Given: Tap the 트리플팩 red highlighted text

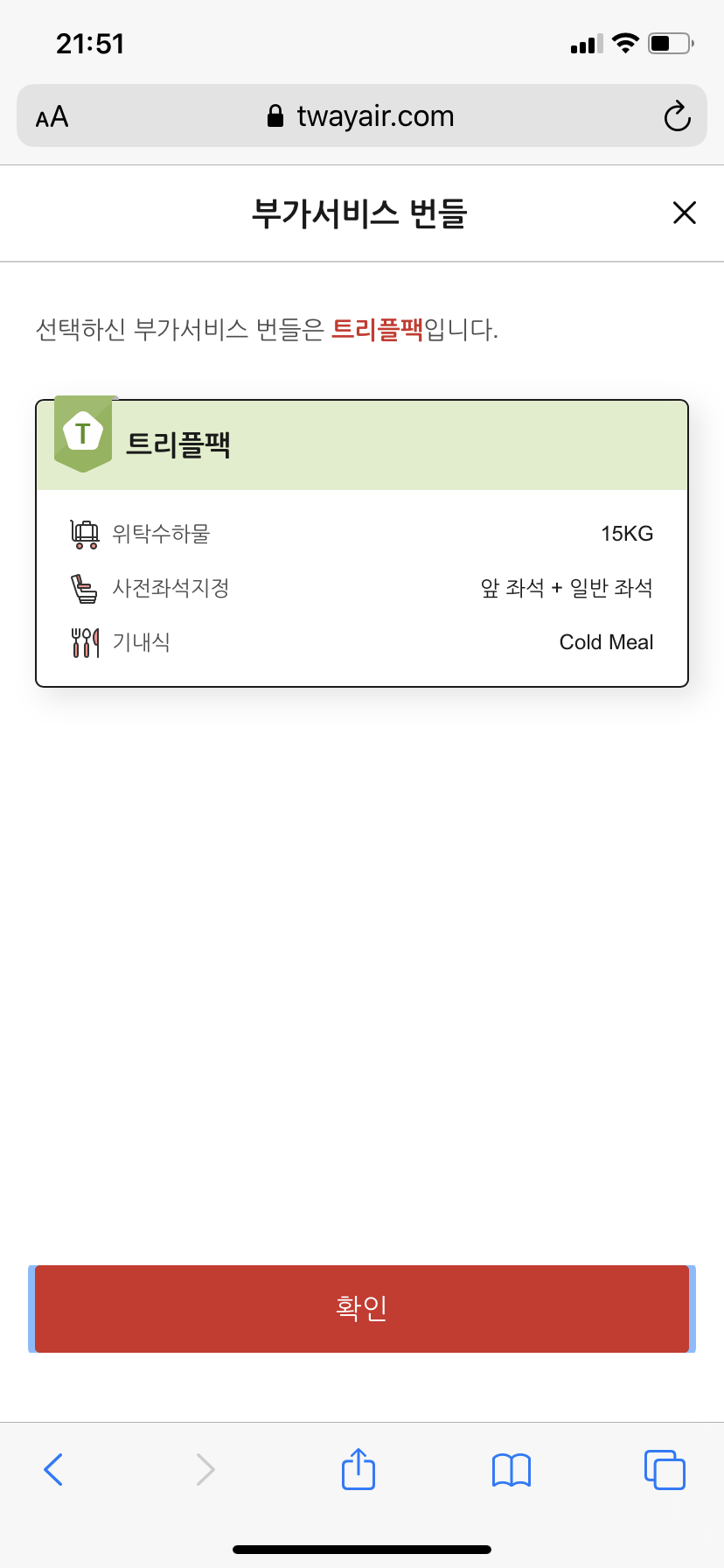Looking at the screenshot, I should pos(379,329).
